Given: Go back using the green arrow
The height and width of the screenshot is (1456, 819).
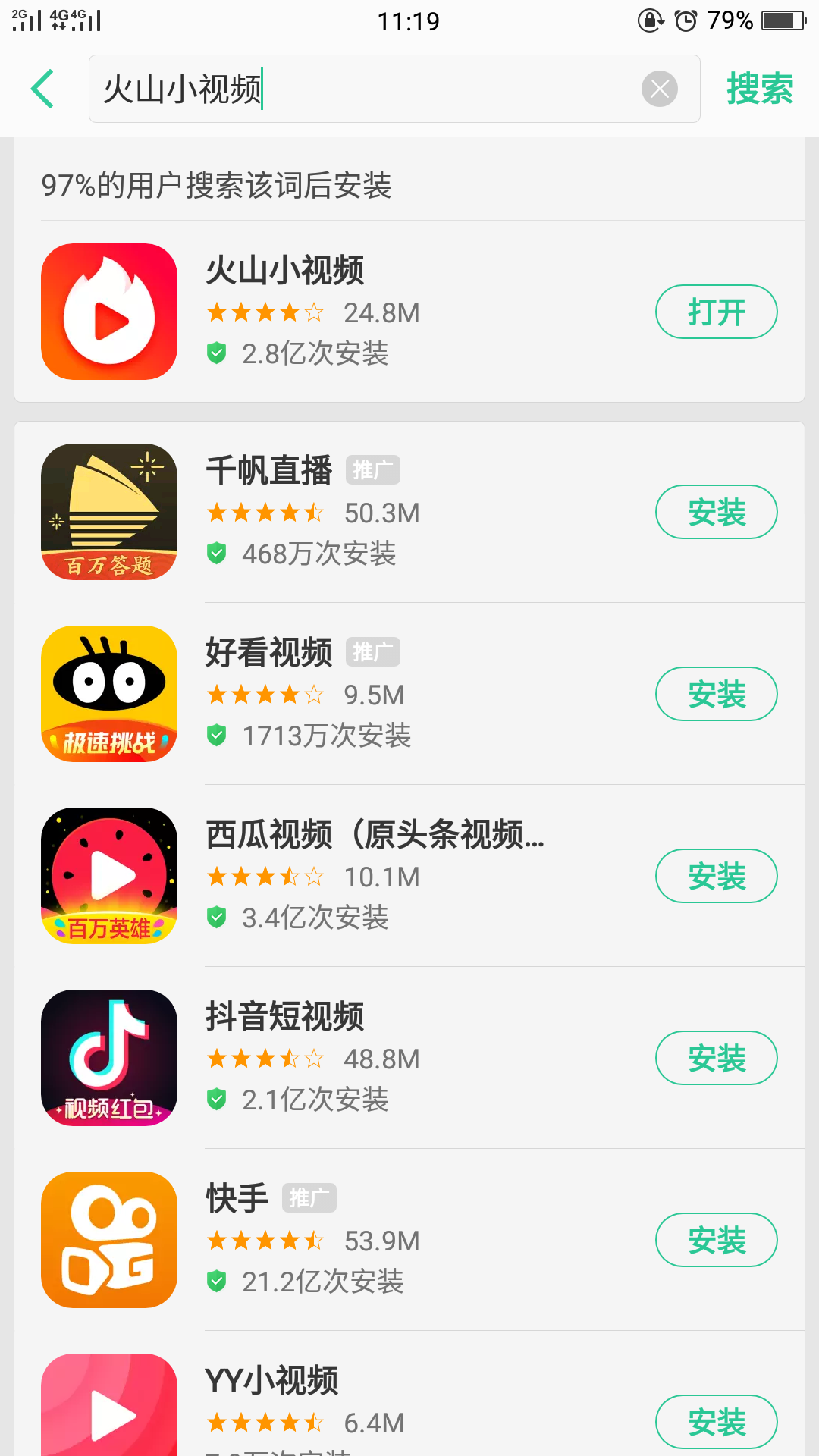Looking at the screenshot, I should pos(43,89).
